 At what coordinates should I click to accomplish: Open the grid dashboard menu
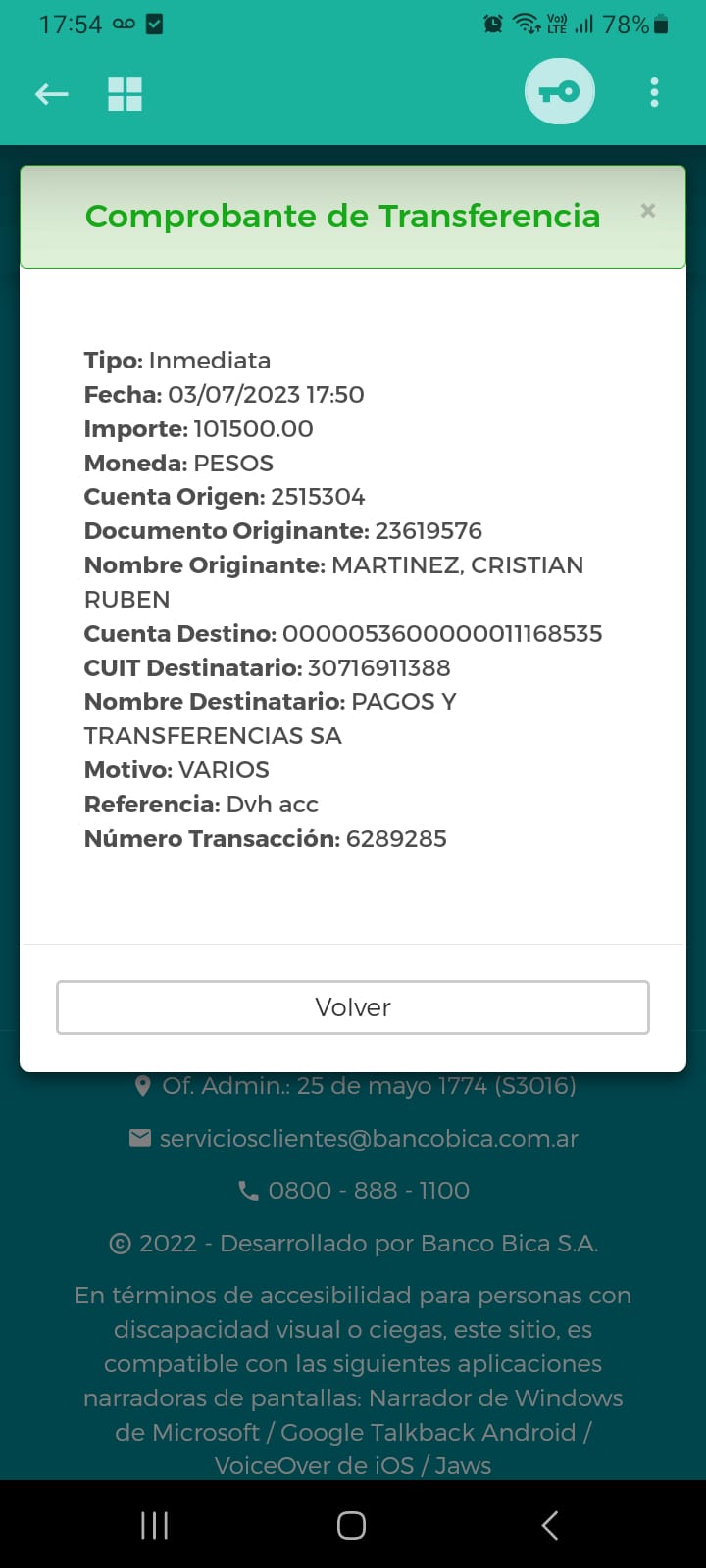tap(126, 94)
